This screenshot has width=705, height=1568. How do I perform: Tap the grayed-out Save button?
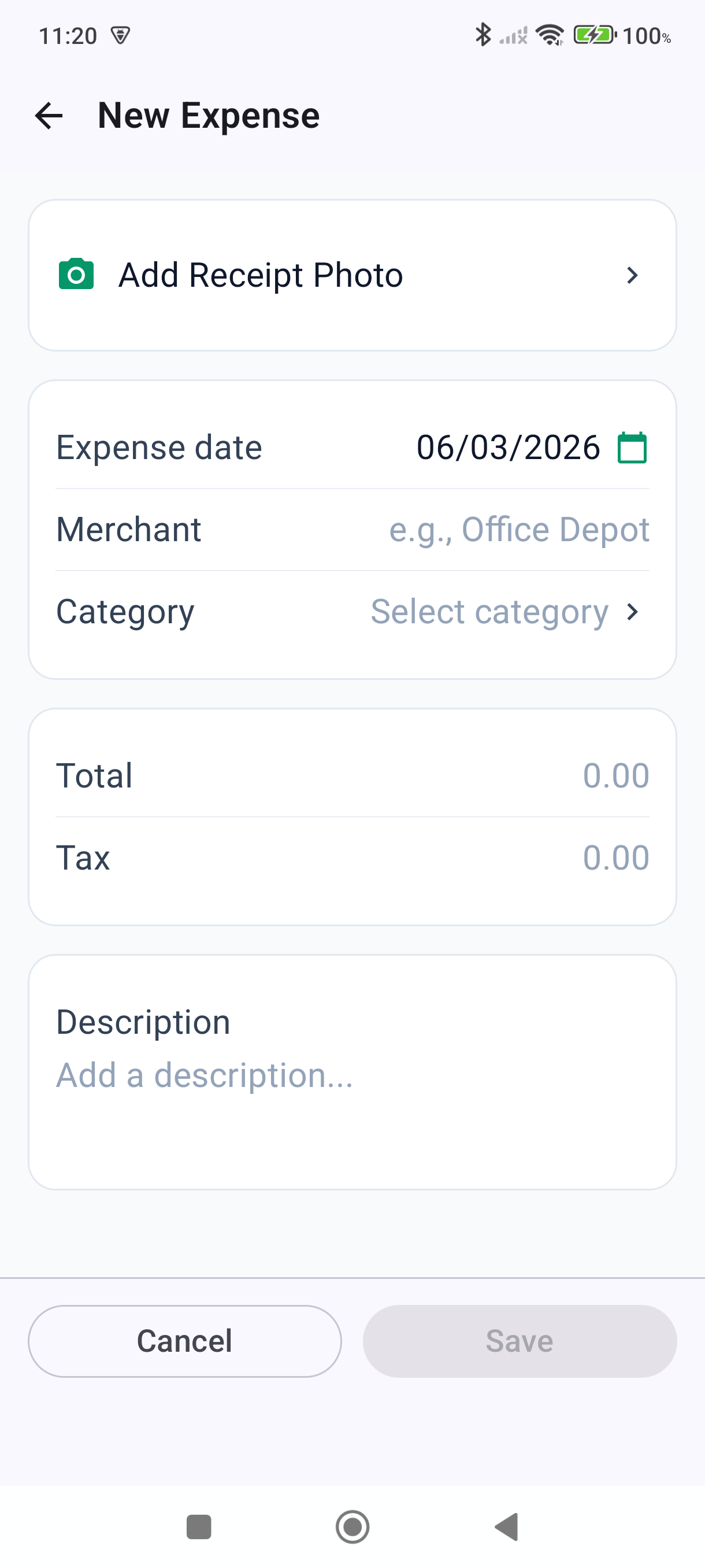520,1340
